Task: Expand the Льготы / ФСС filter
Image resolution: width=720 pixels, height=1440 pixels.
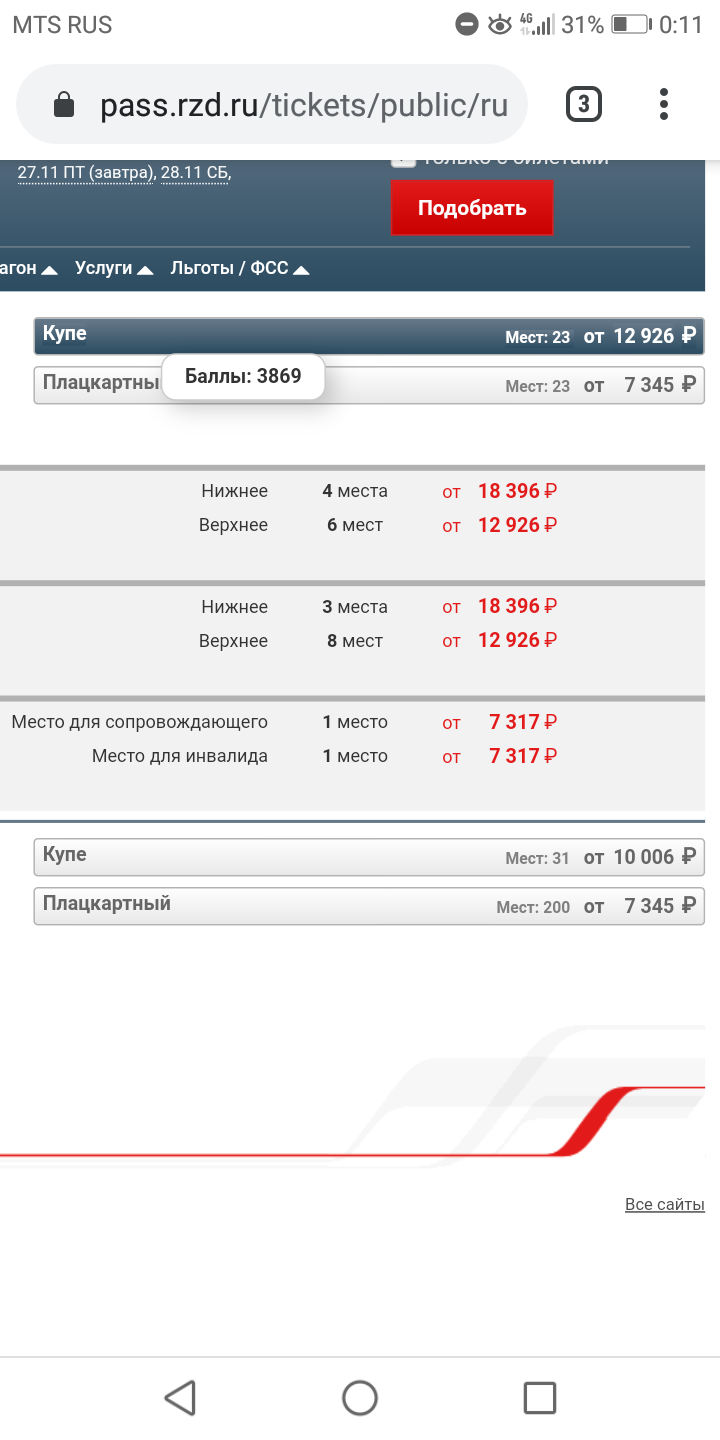Action: (239, 268)
